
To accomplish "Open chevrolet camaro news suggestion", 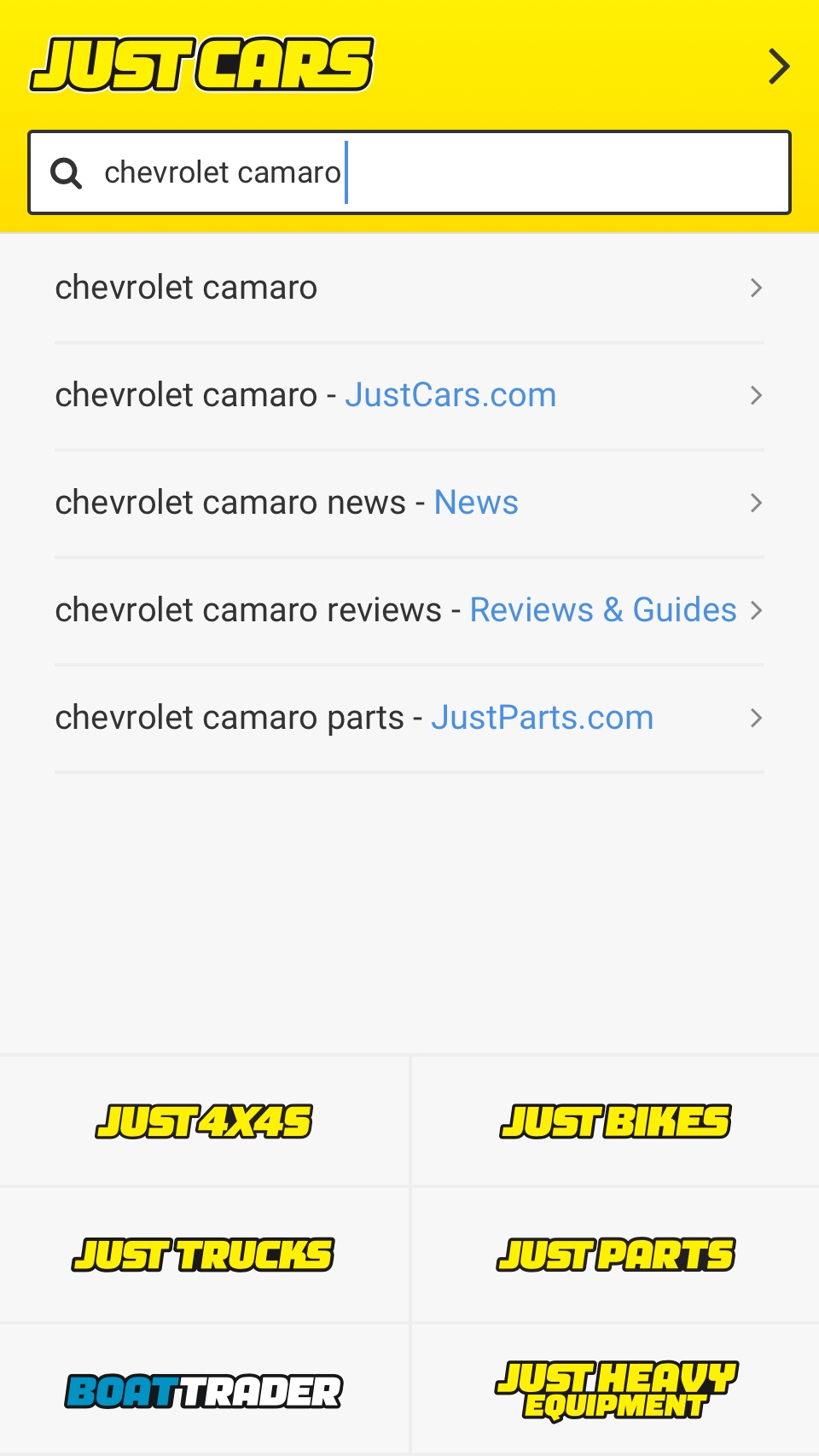I will click(409, 504).
